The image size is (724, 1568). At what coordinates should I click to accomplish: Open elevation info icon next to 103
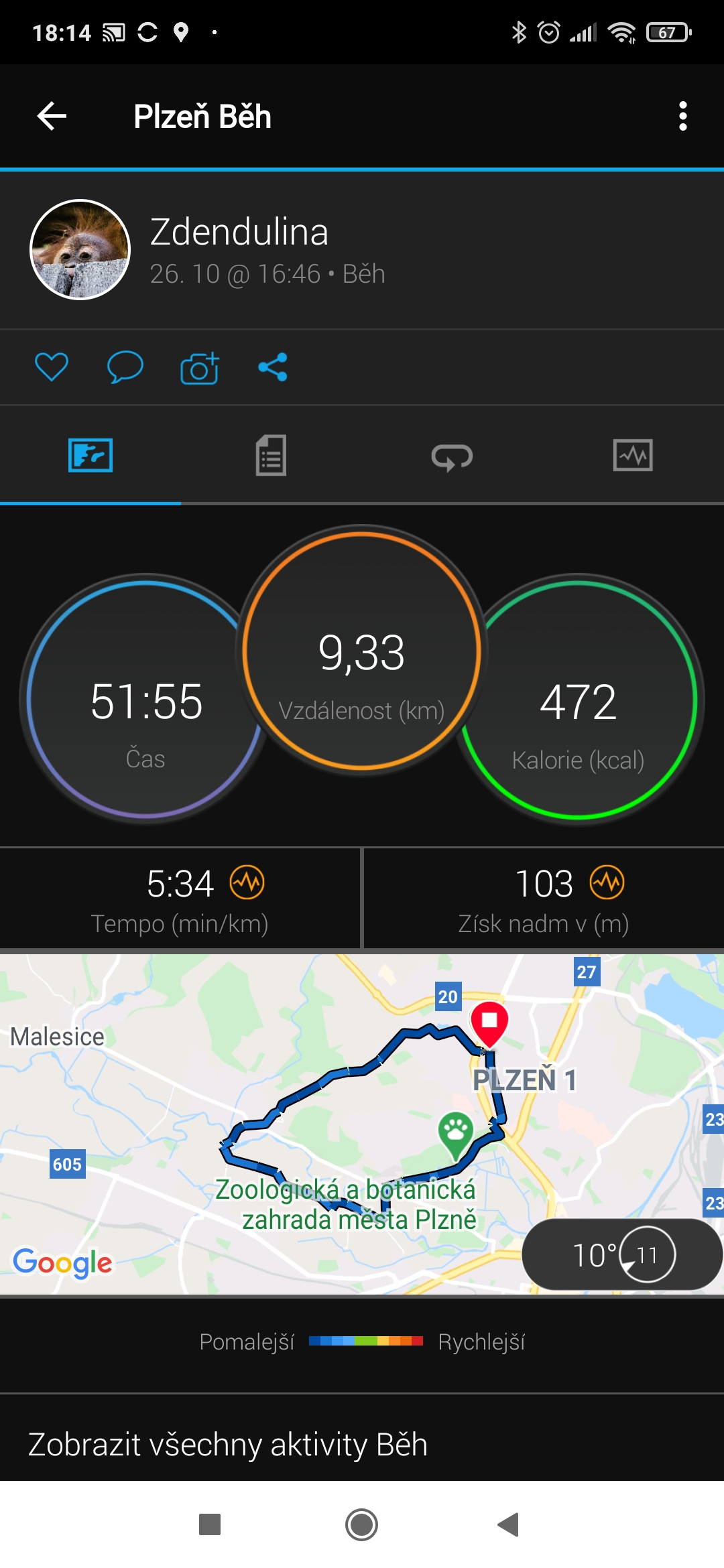tap(607, 883)
